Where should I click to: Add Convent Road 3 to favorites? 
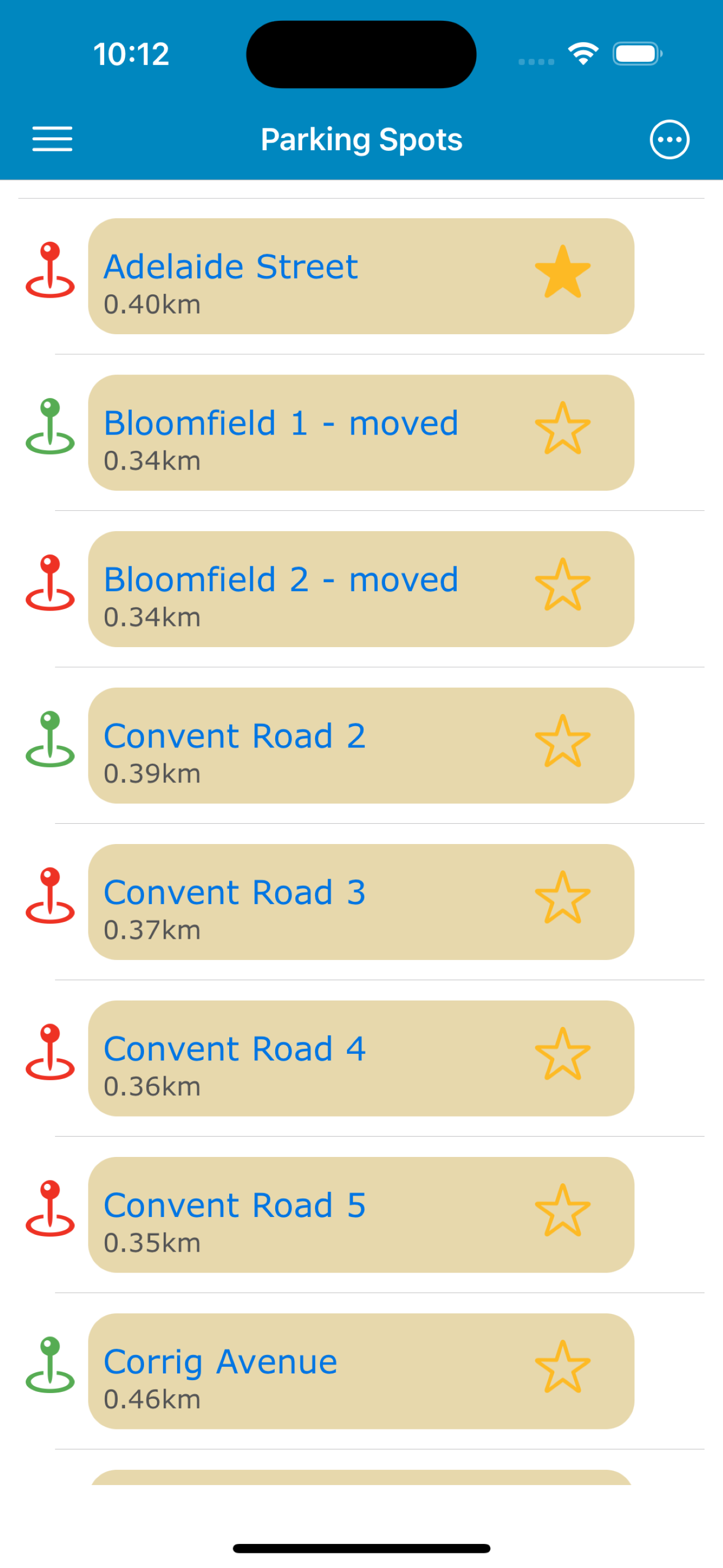pos(562,897)
